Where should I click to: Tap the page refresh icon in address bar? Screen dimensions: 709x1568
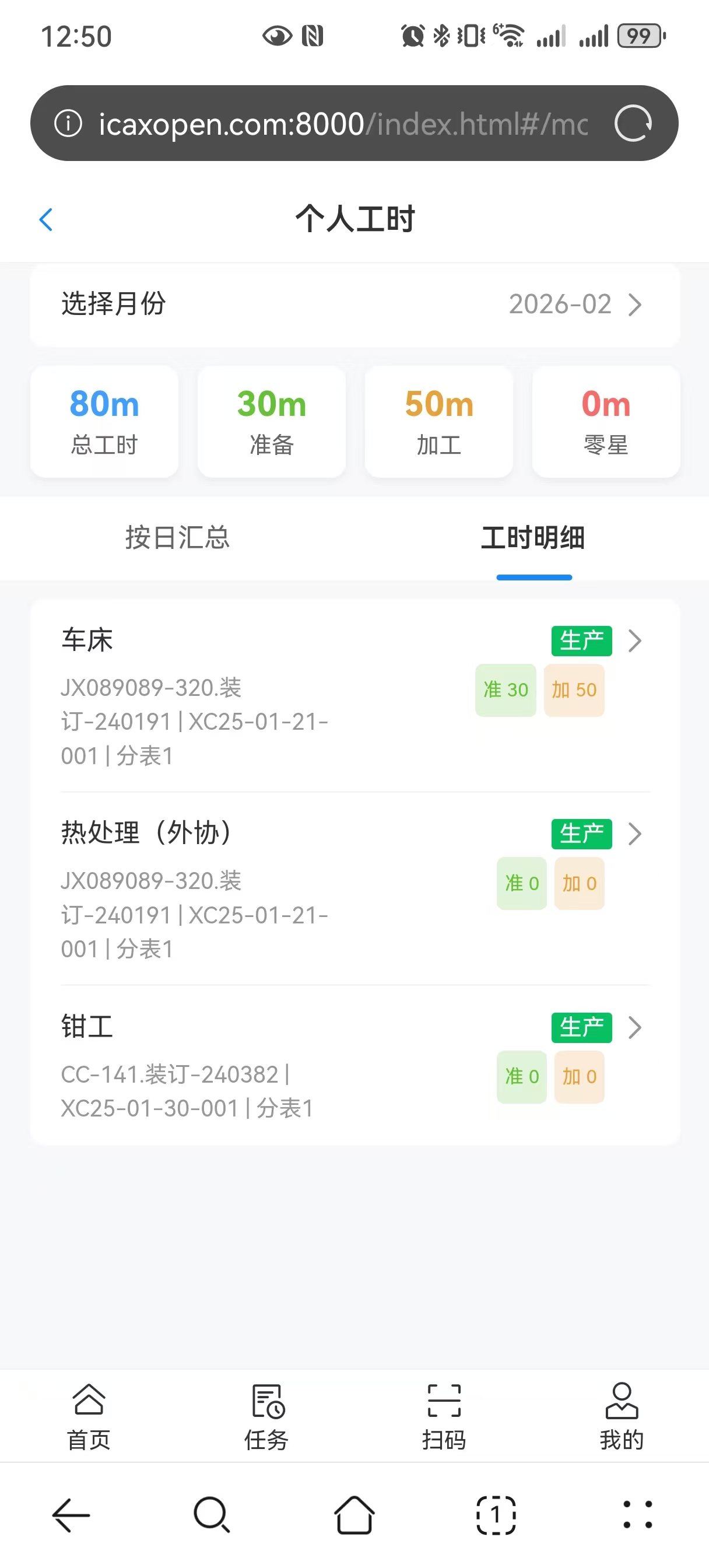(633, 123)
